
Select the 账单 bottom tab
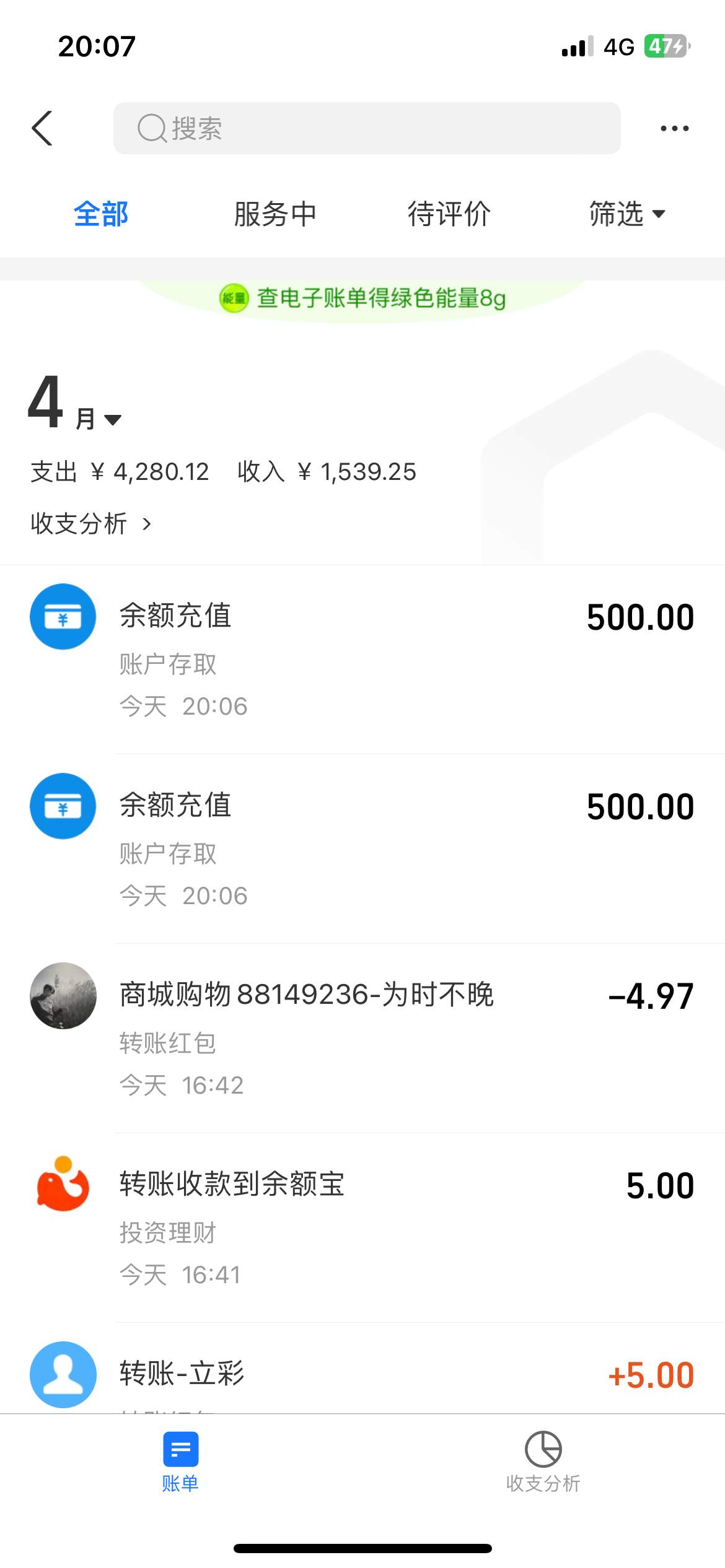pos(180,1461)
